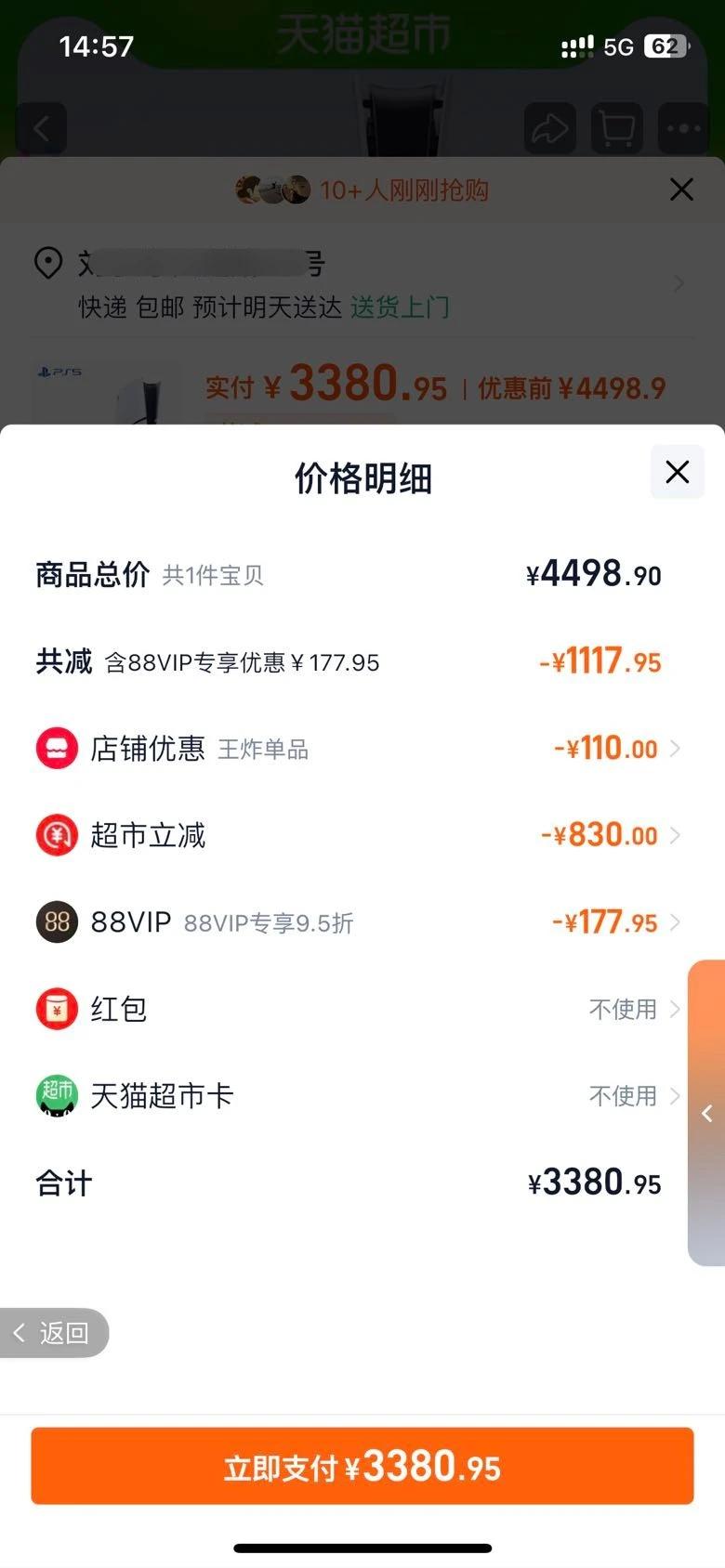Tap 立即支付 ¥3380.95 to pay
Screen dimensions: 725x1568
[x=362, y=1467]
